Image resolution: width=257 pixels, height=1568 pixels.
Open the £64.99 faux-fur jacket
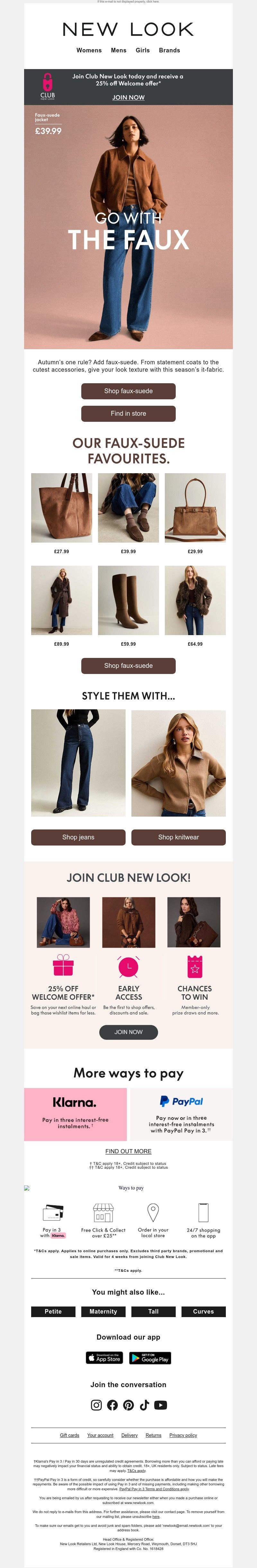click(x=195, y=600)
